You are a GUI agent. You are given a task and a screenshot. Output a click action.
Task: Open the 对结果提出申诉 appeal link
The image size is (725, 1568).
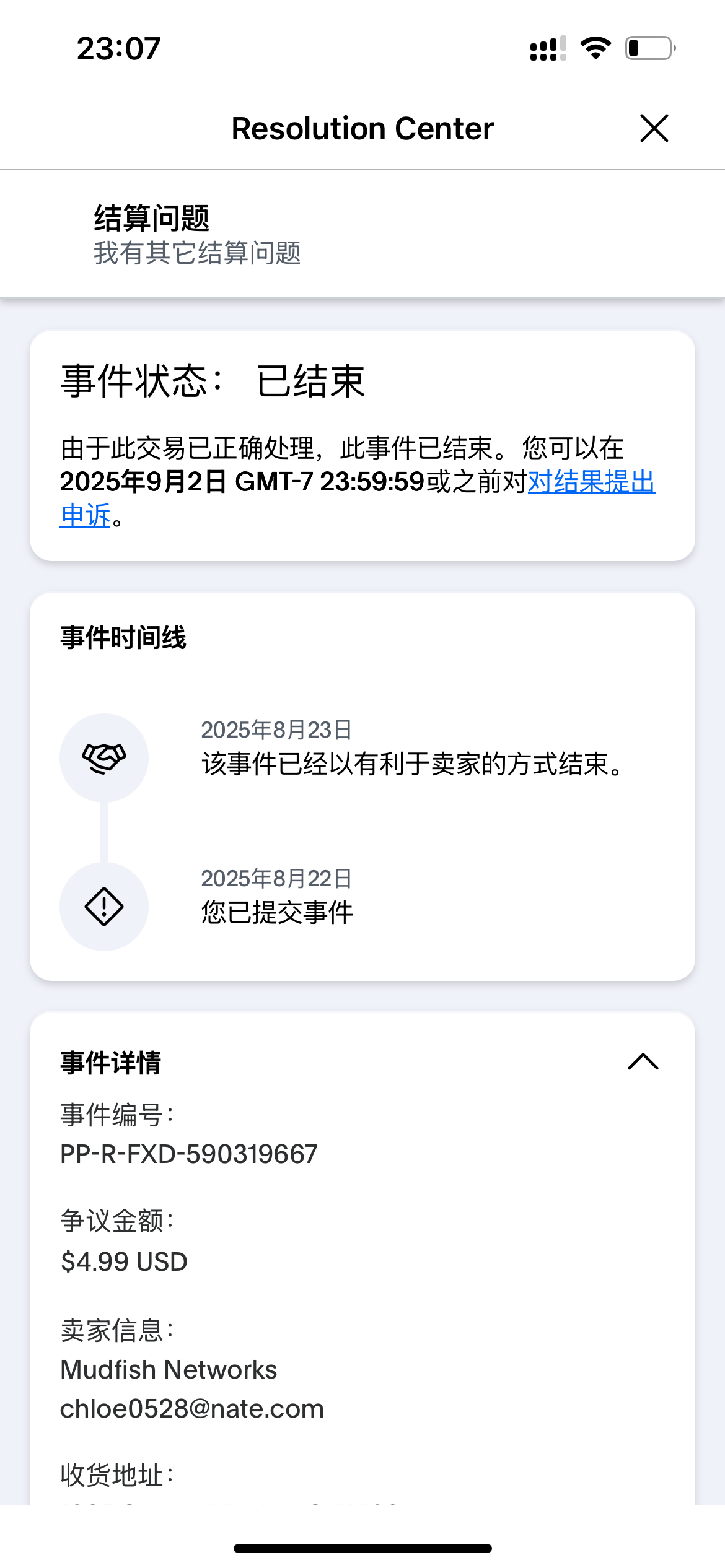tap(591, 482)
